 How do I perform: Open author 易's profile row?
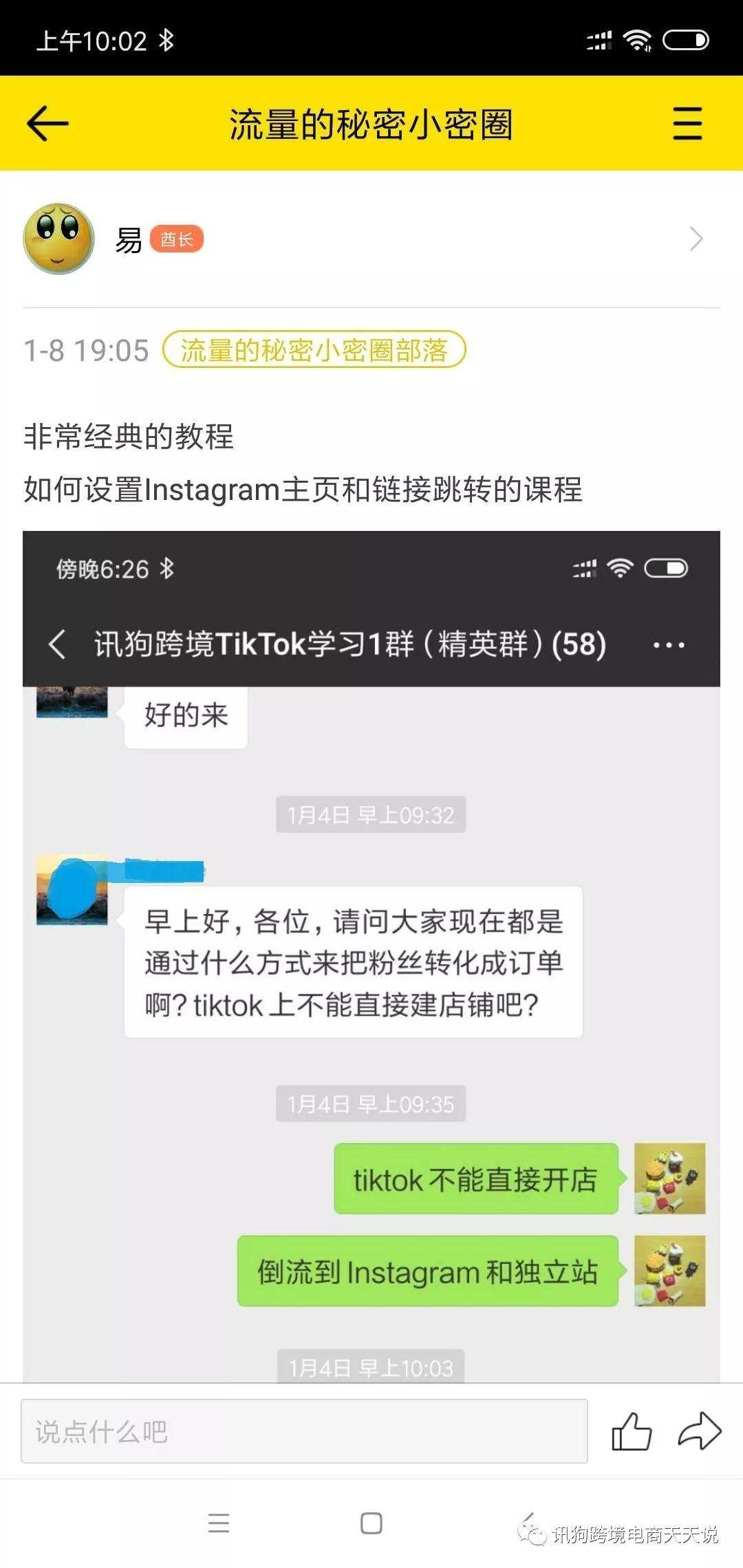371,239
